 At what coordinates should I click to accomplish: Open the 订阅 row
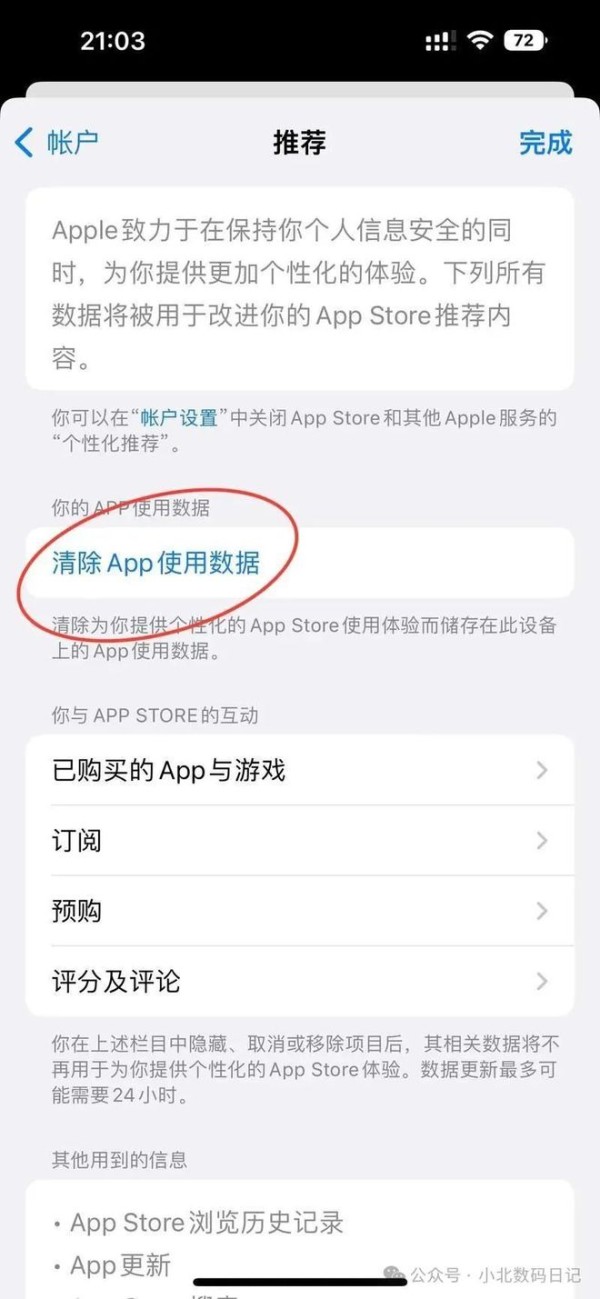coord(299,840)
